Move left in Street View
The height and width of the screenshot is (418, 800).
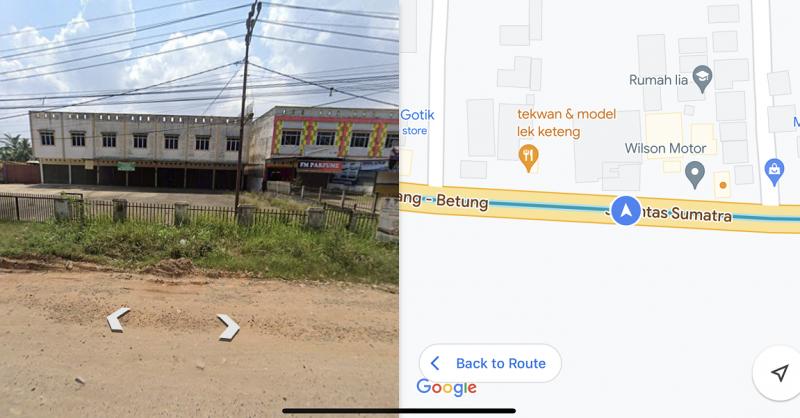tap(118, 319)
